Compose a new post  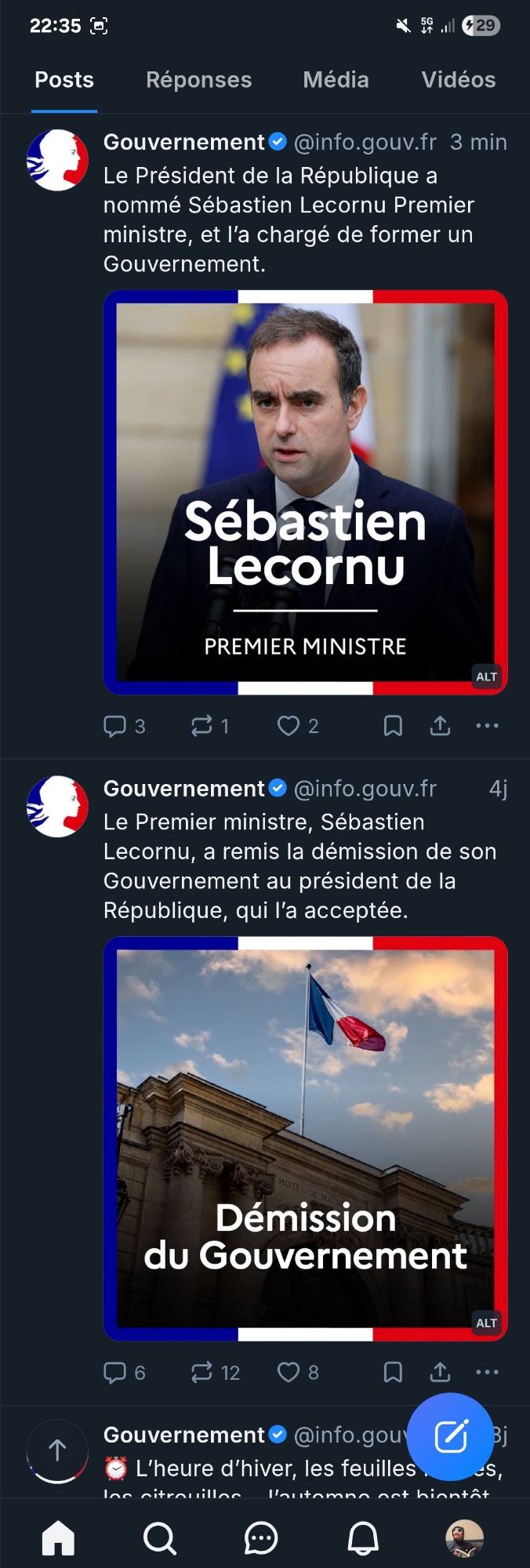(x=451, y=1436)
